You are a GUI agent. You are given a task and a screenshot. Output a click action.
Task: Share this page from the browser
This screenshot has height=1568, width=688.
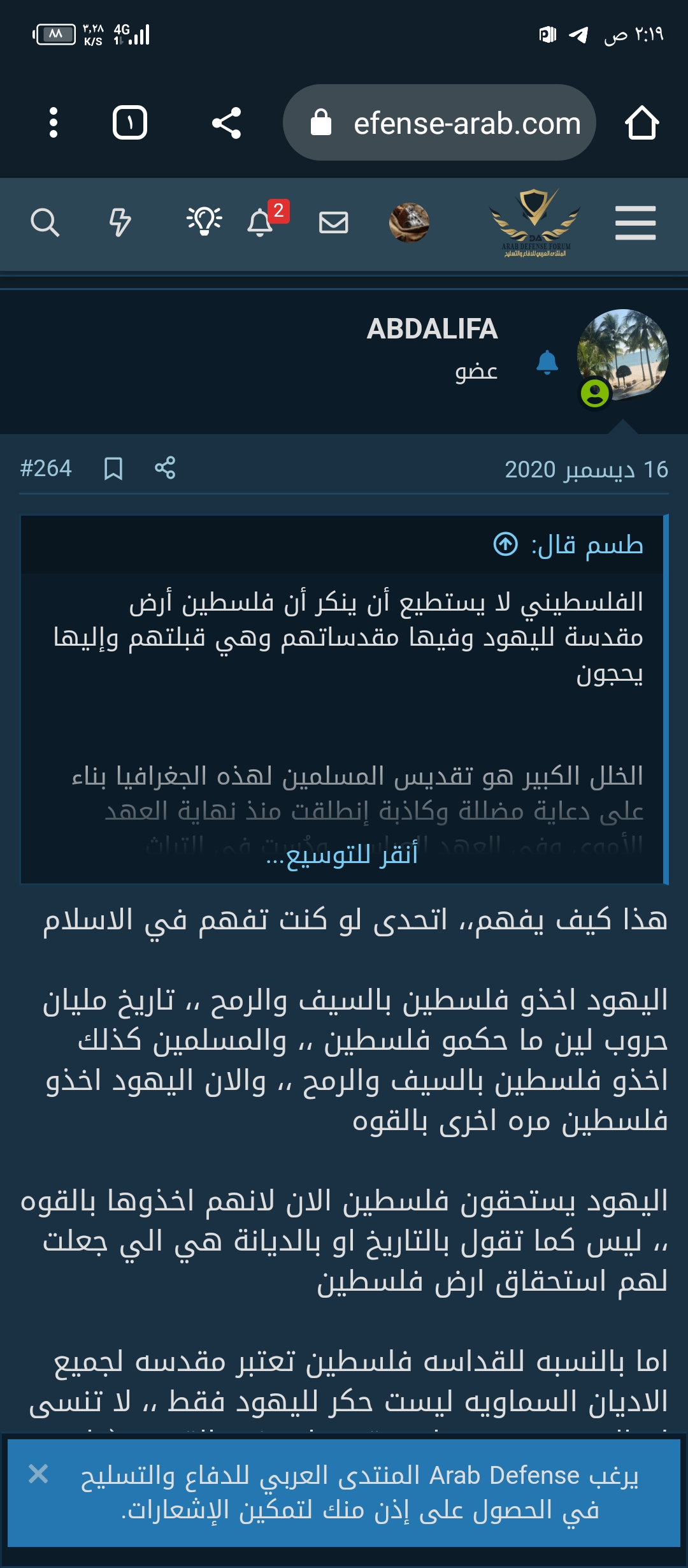226,122
